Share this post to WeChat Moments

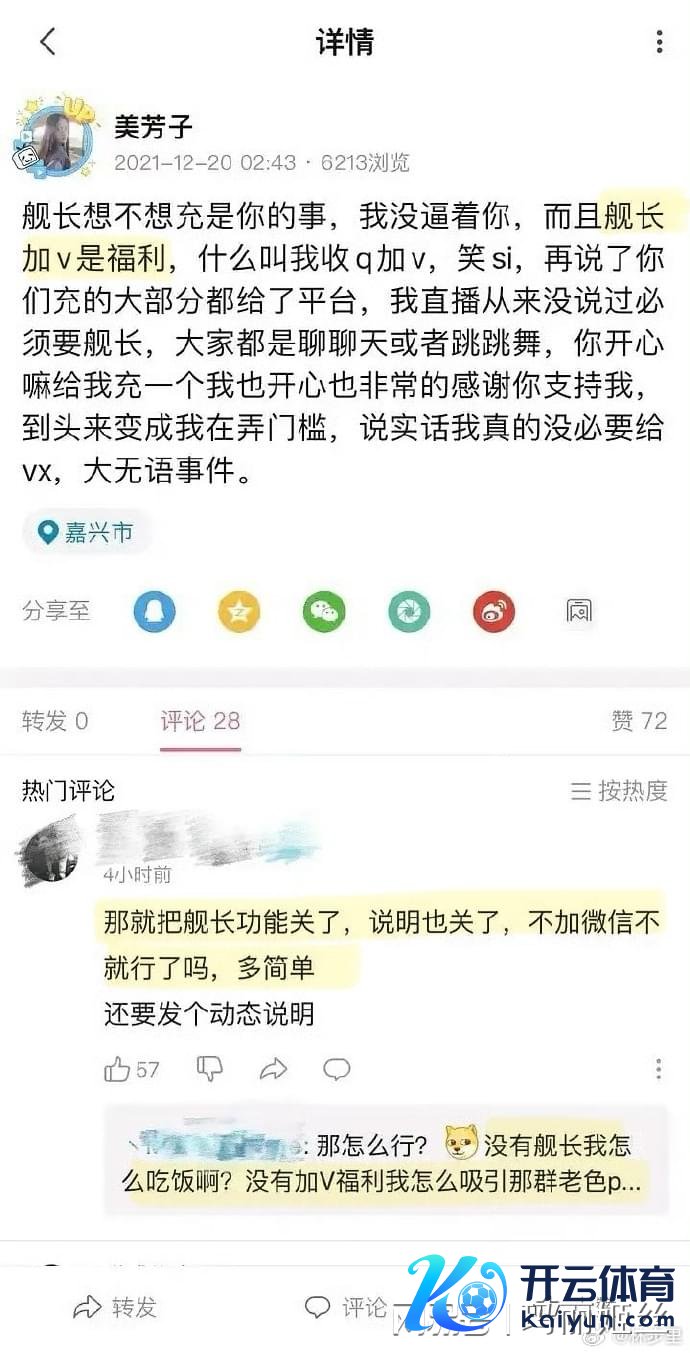409,611
